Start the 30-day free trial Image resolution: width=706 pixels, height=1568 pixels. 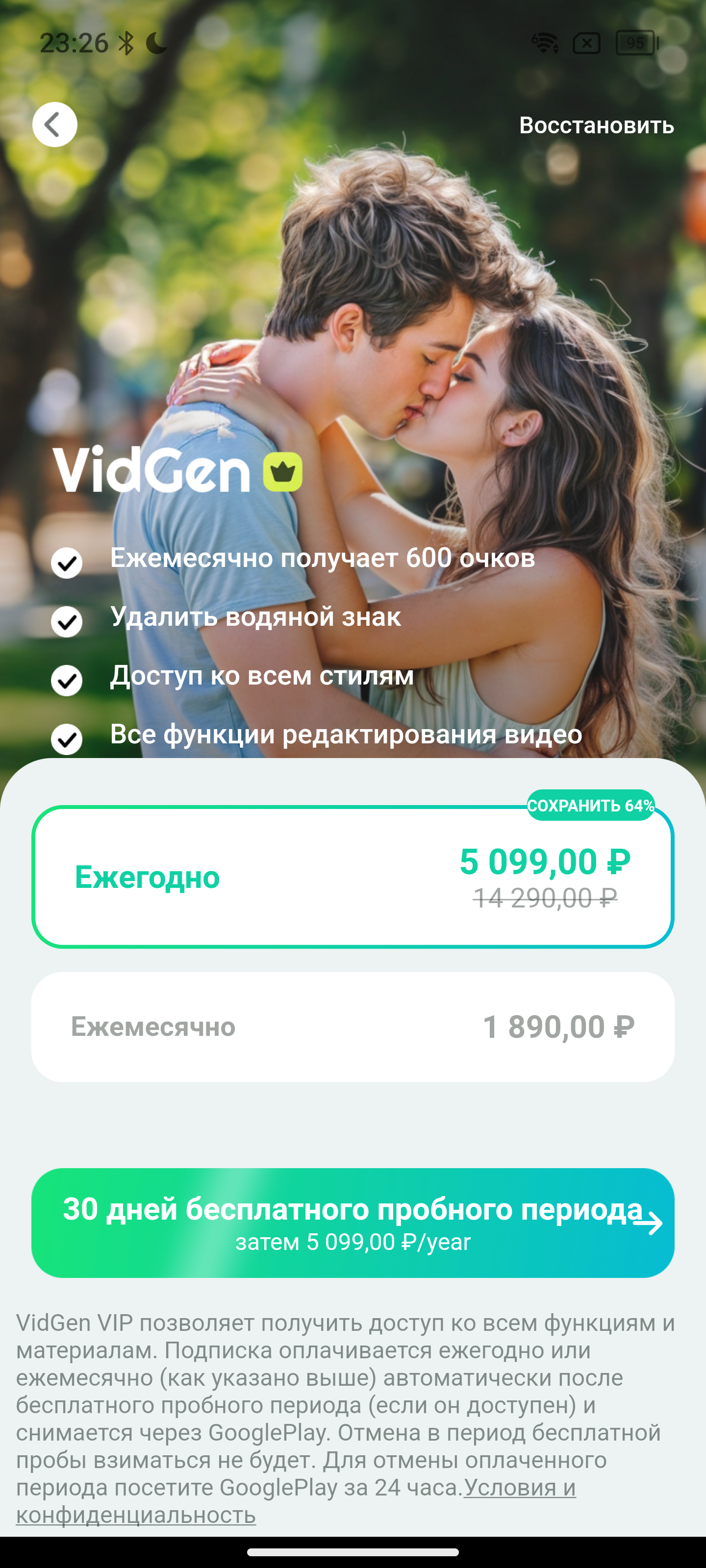pyautogui.click(x=352, y=1222)
